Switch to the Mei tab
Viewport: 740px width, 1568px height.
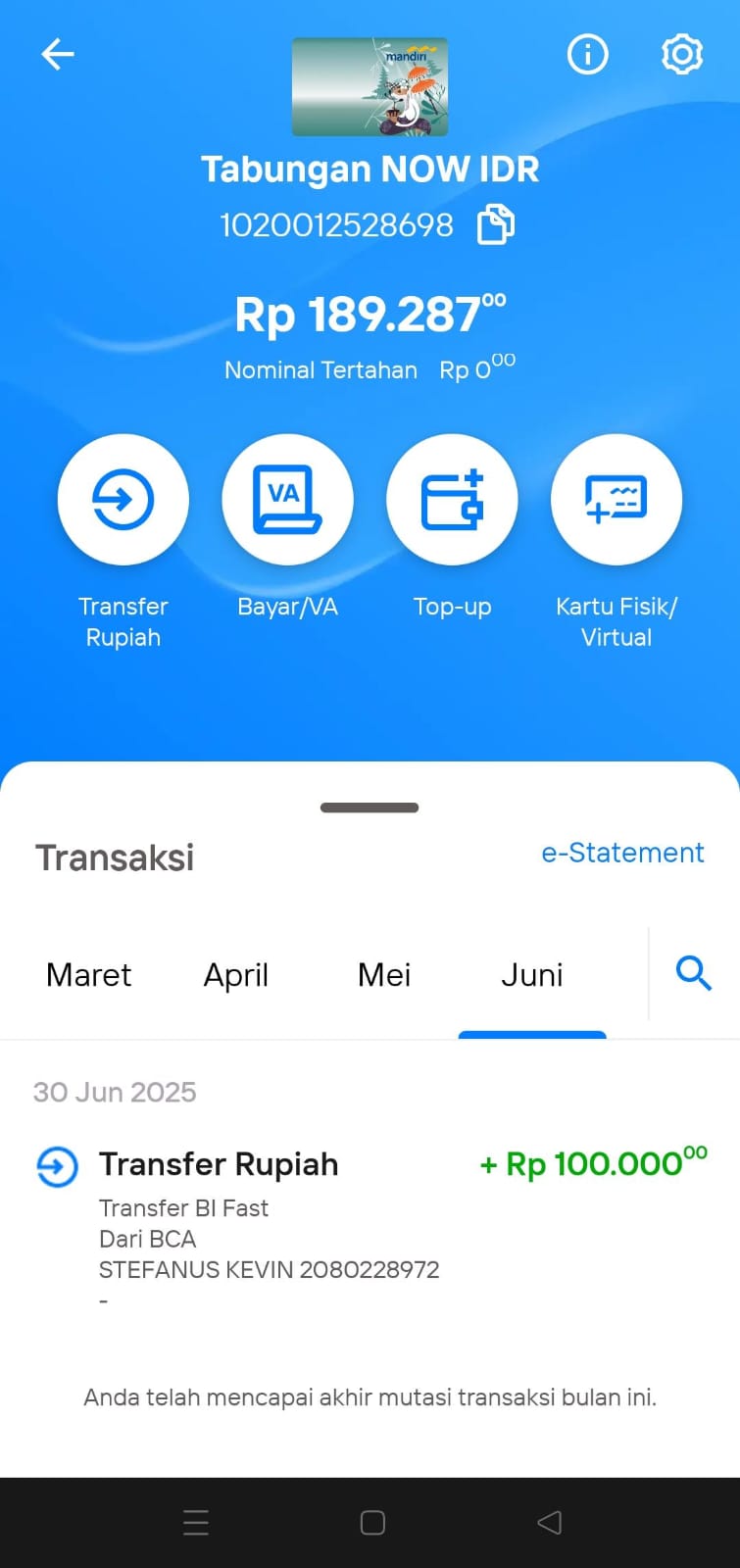point(384,975)
